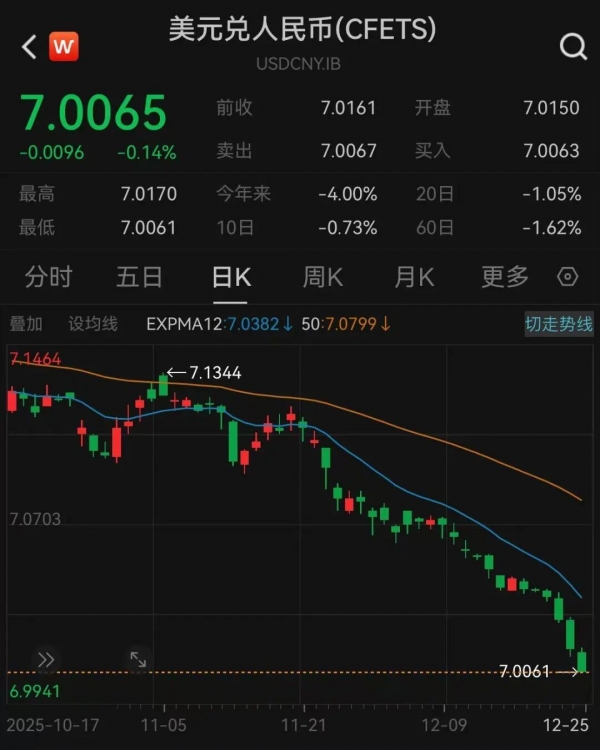
Task: Switch to the 五日 chart tab
Action: [x=139, y=277]
